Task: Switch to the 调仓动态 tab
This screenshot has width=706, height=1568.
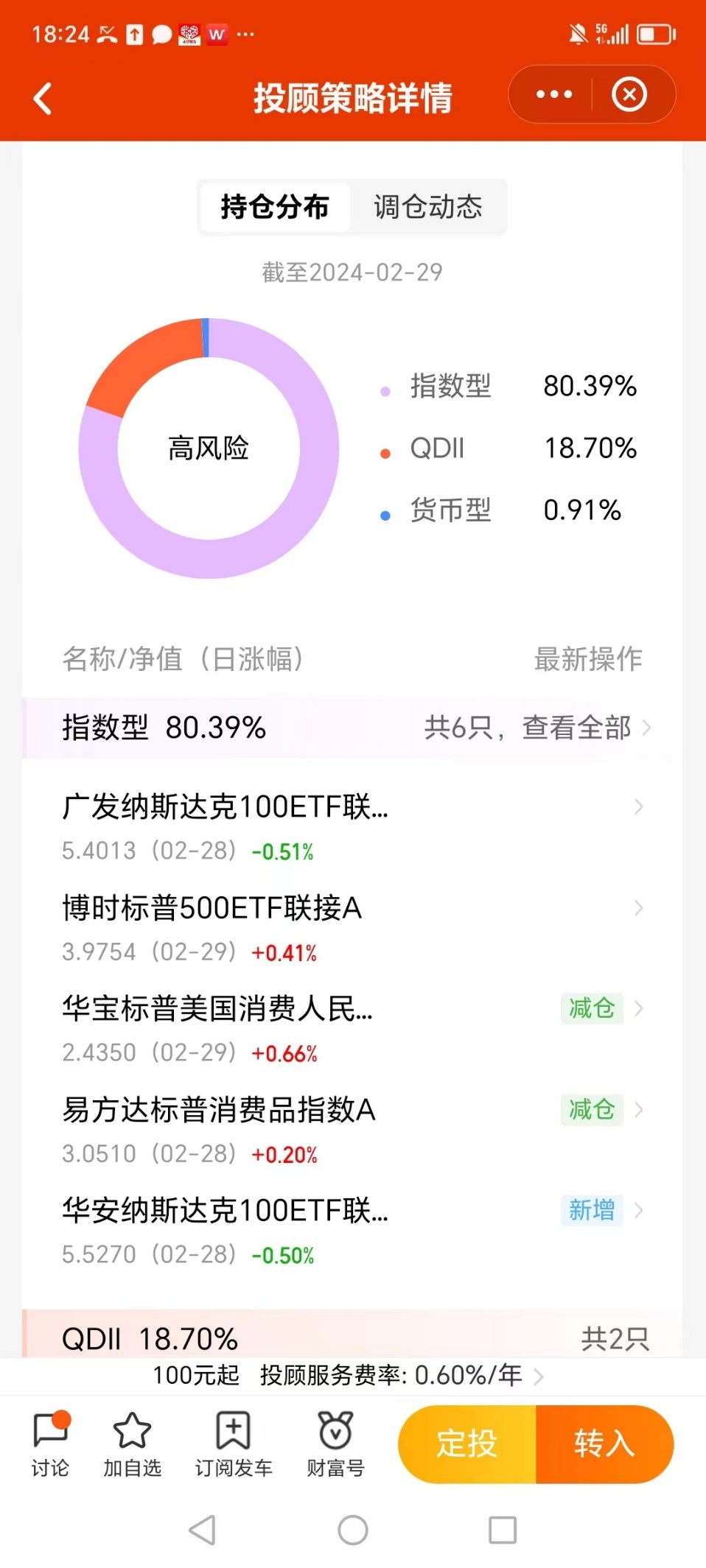Action: click(428, 207)
